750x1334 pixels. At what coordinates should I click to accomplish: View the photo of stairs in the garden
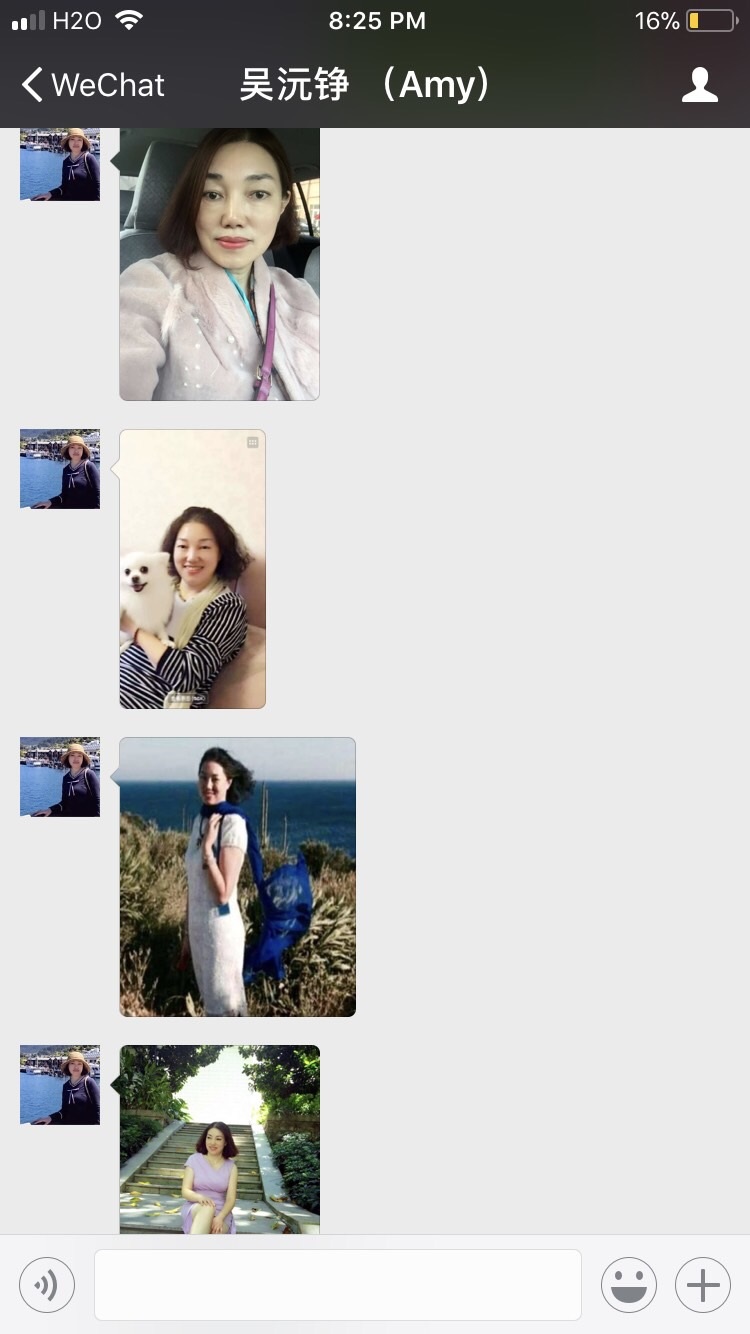click(x=219, y=1139)
